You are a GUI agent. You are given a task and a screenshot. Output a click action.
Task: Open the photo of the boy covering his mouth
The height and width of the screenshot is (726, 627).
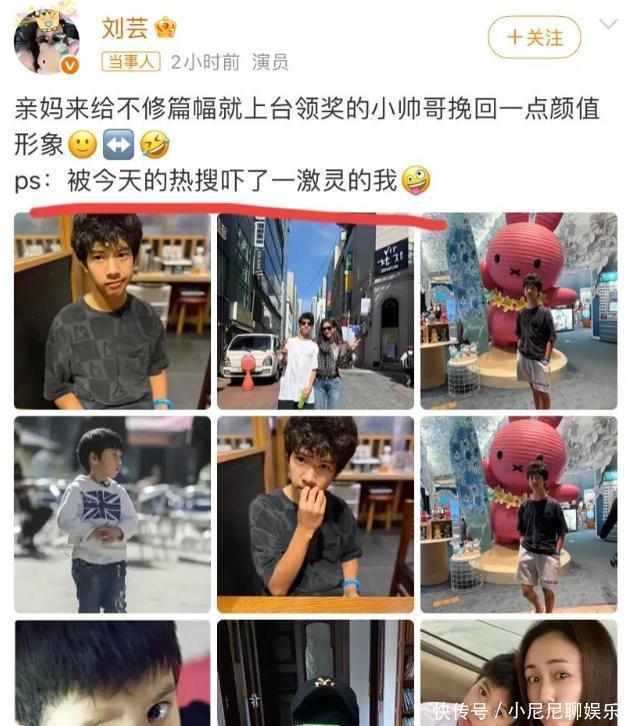pyautogui.click(x=315, y=514)
